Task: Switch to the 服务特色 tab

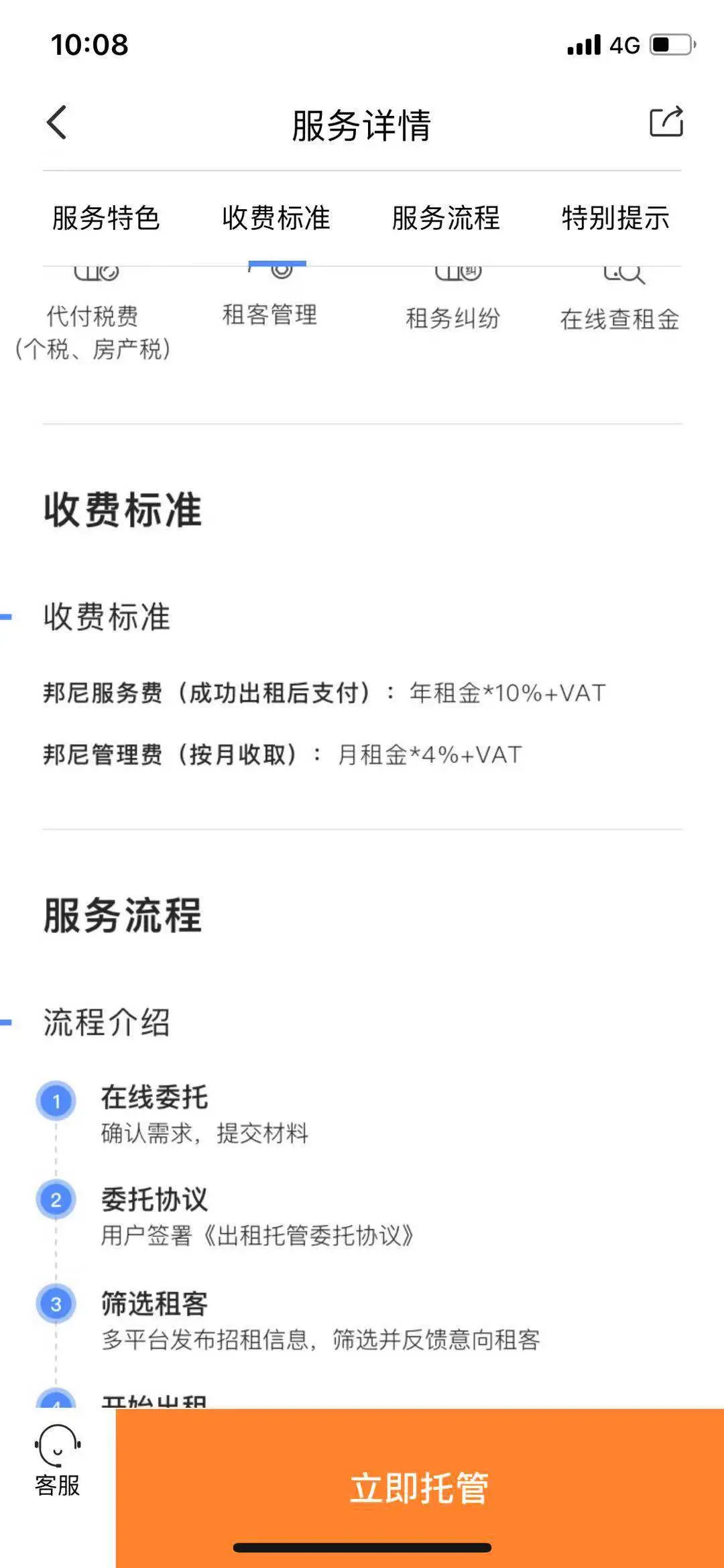Action: point(106,219)
